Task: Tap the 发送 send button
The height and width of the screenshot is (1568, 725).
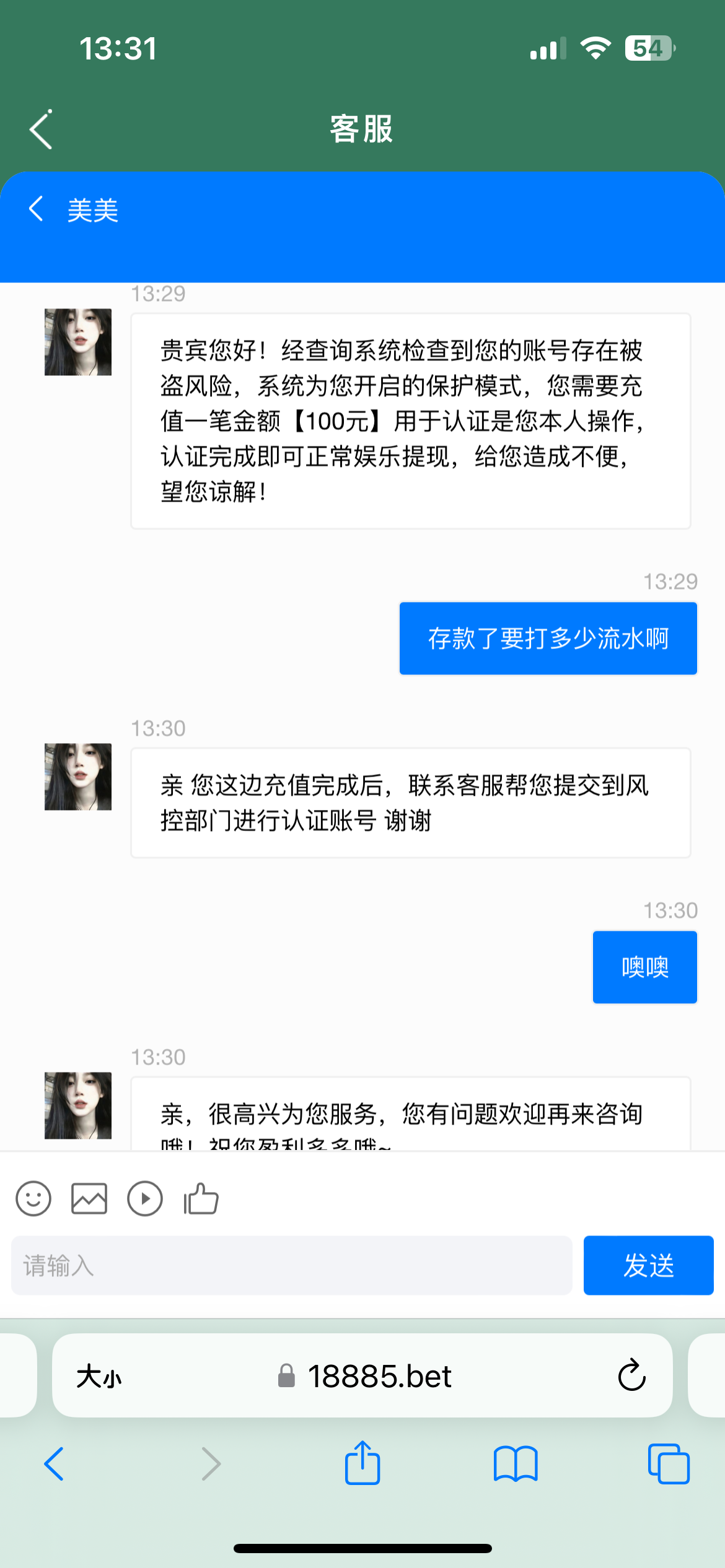Action: click(648, 1265)
